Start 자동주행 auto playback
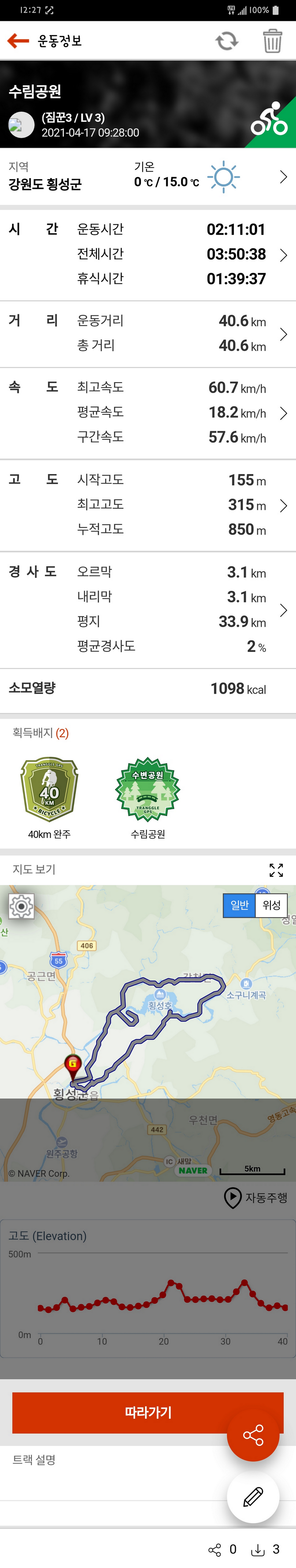This screenshot has width=296, height=1568. [x=255, y=1197]
